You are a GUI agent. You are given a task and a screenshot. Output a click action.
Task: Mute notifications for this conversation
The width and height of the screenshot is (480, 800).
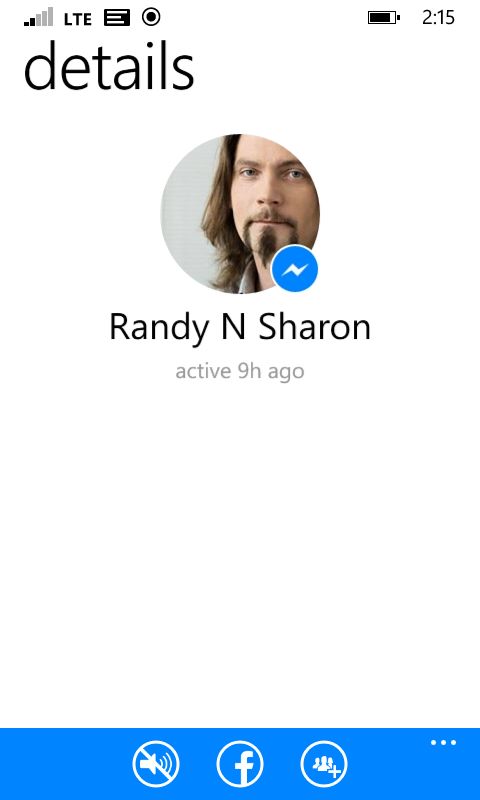click(x=156, y=764)
